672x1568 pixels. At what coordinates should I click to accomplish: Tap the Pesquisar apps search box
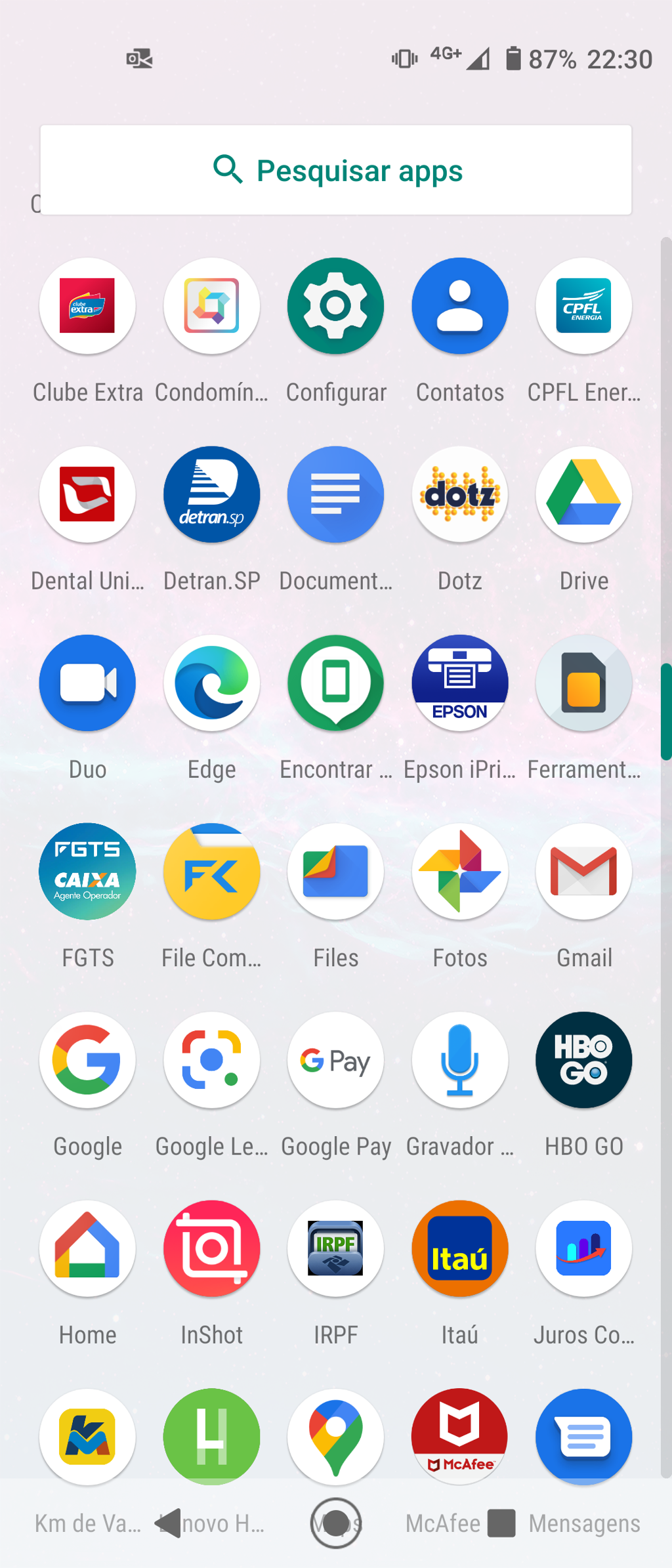click(x=336, y=170)
